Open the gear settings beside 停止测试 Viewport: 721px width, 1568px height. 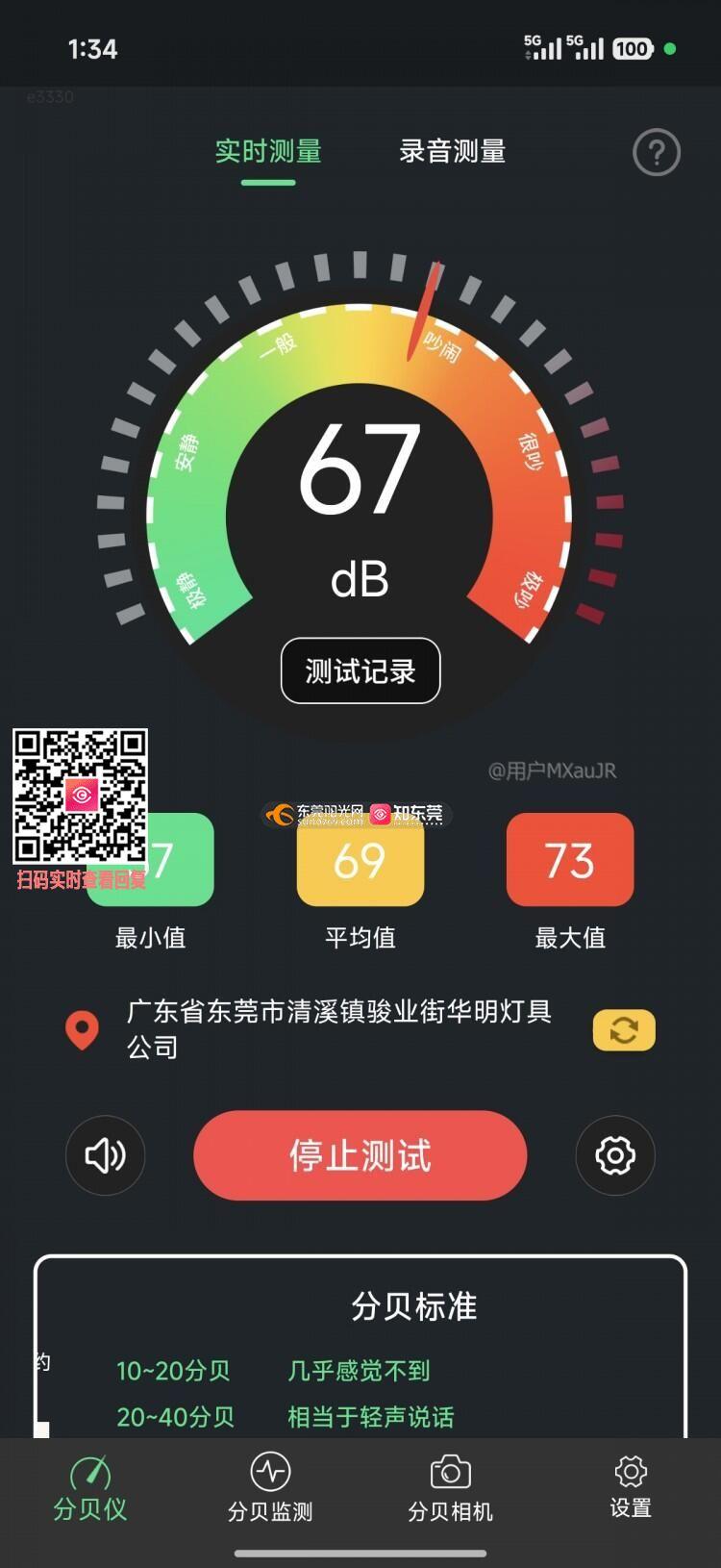pos(615,1154)
